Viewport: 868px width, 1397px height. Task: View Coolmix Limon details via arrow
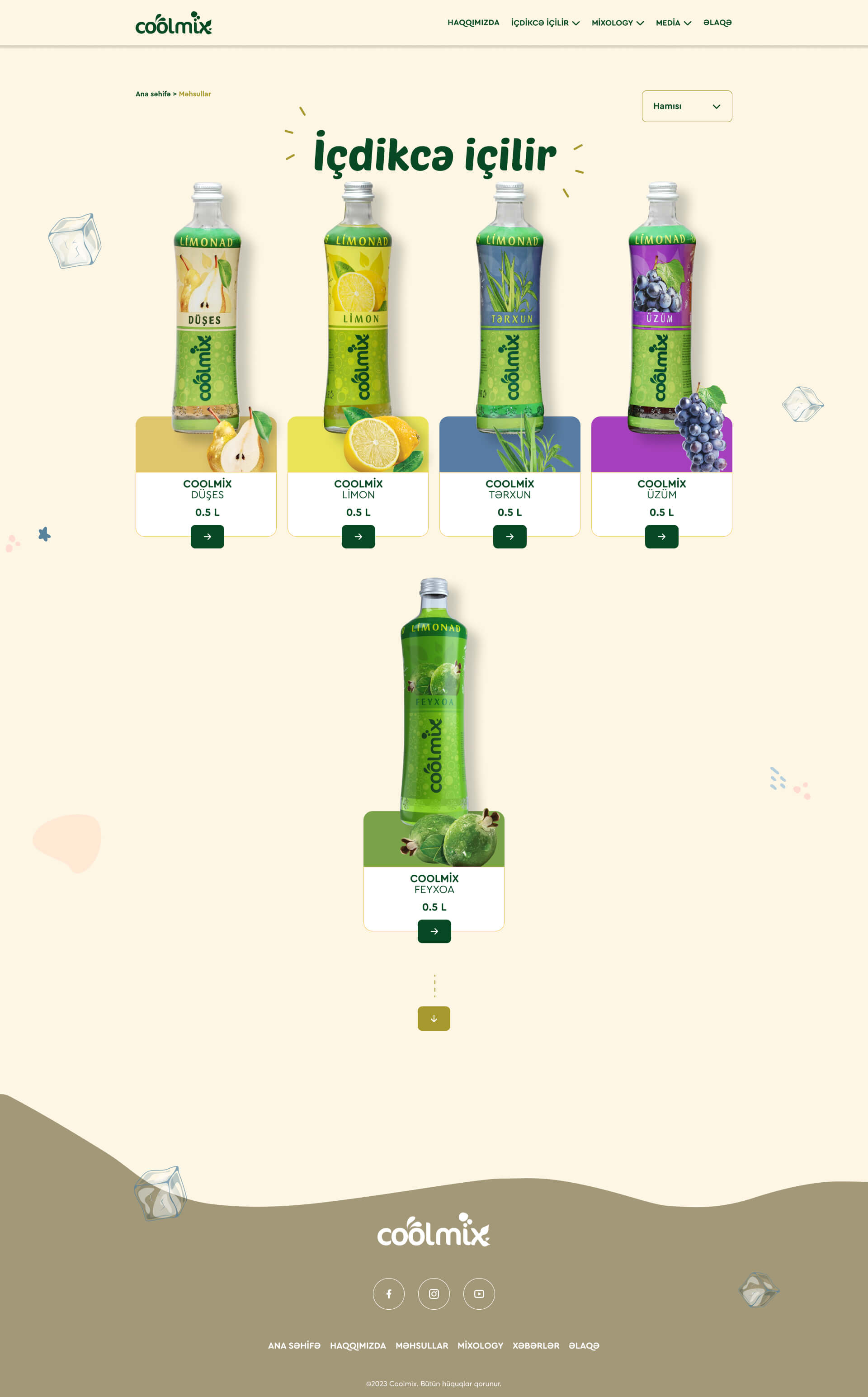click(358, 537)
